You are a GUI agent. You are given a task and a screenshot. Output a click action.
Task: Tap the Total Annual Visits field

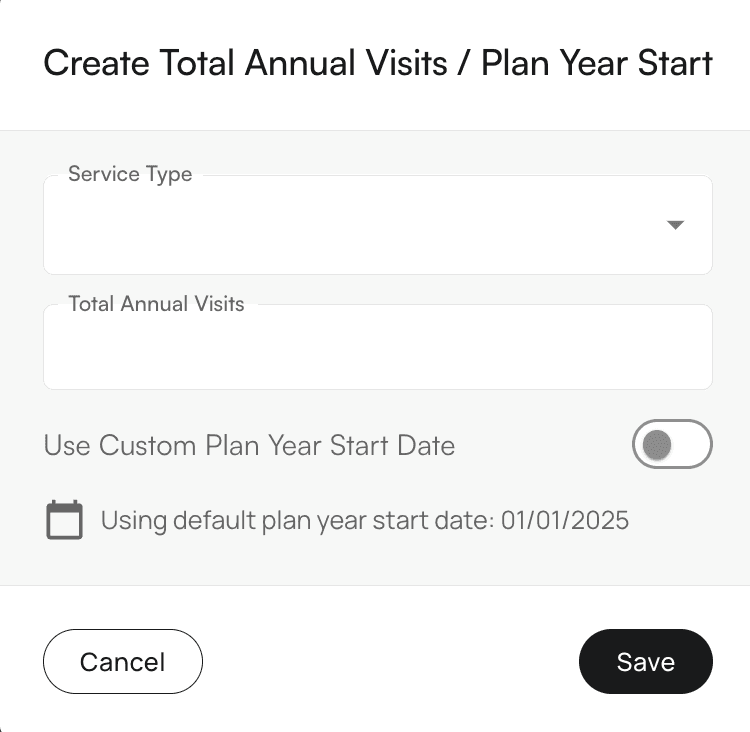click(377, 348)
